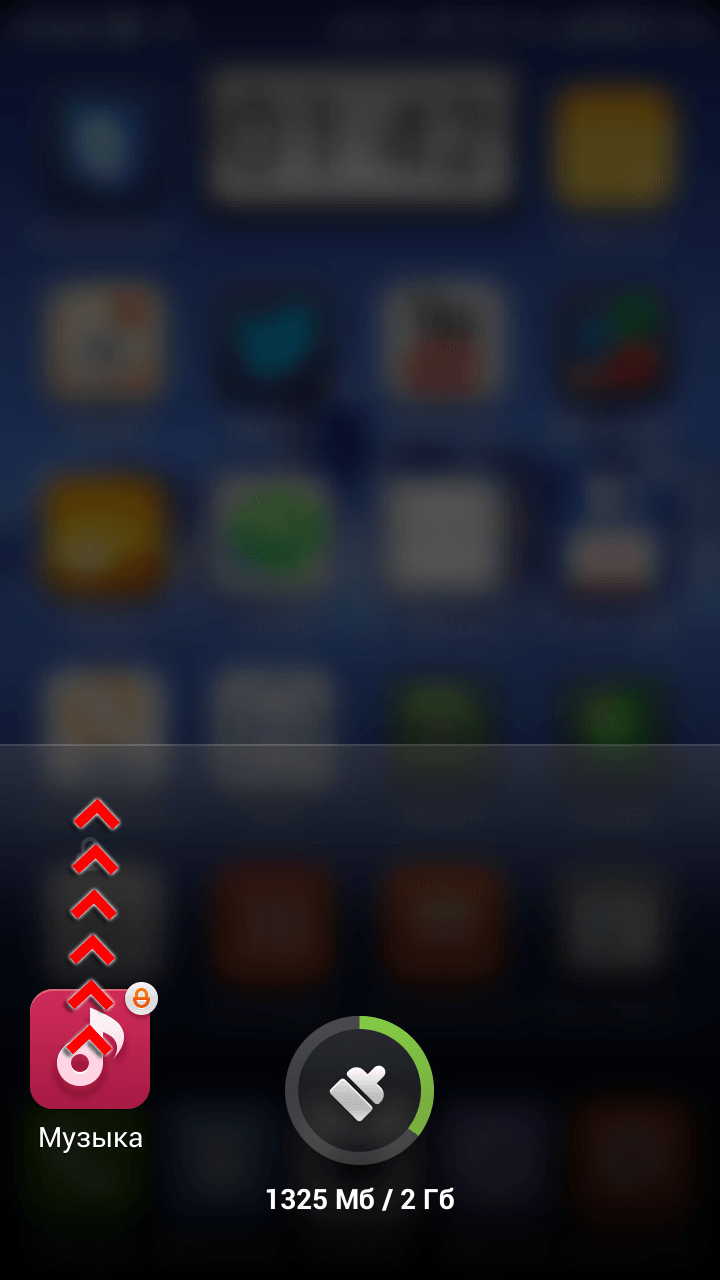
Task: Tap the lock badge on Музыка
Action: tap(141, 998)
